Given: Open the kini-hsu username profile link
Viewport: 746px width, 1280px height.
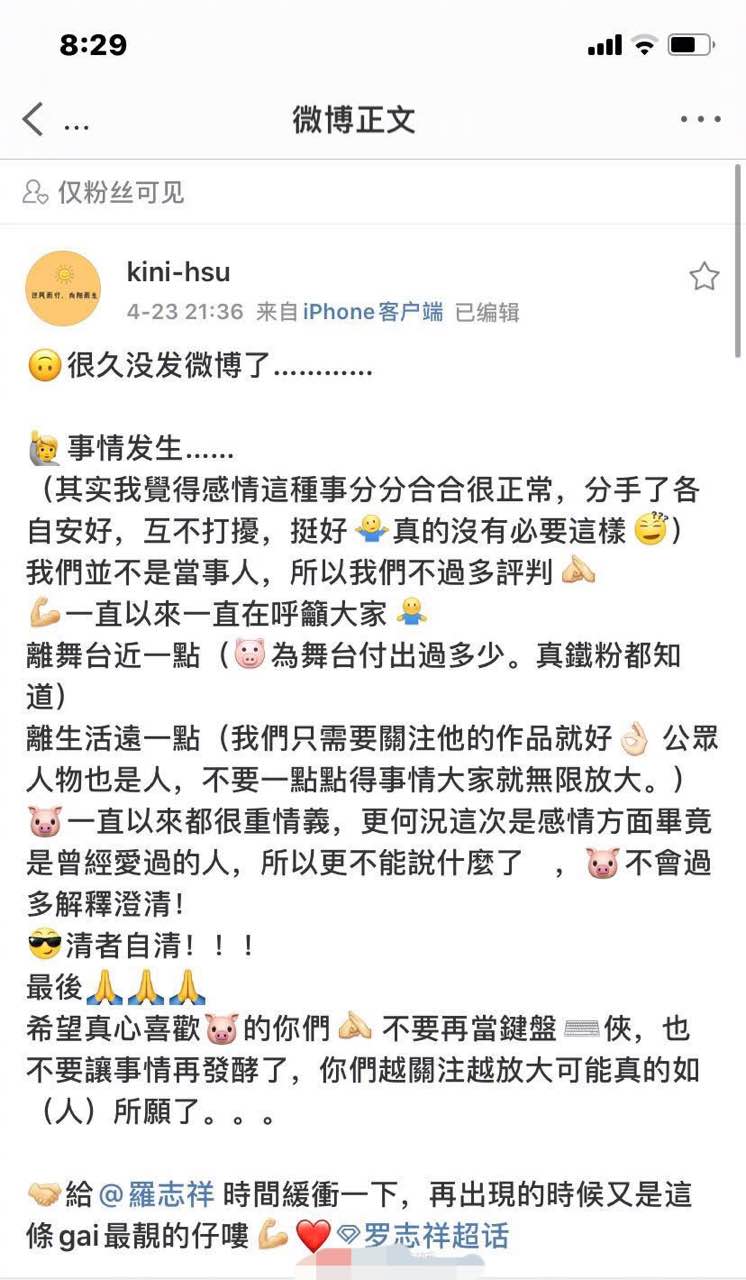Looking at the screenshot, I should coord(178,272).
